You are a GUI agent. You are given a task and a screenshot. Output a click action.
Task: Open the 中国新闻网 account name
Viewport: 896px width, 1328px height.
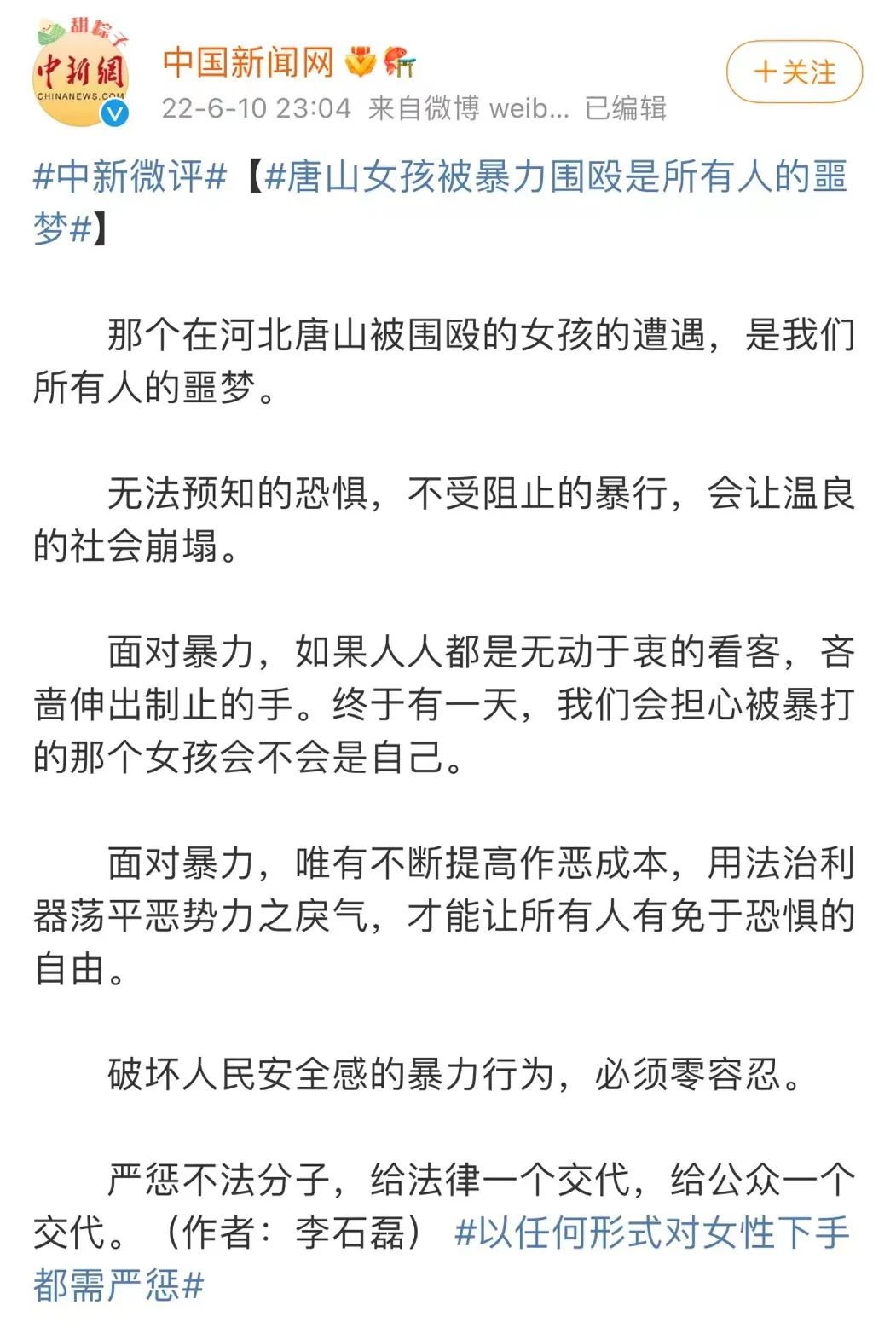[x=248, y=61]
